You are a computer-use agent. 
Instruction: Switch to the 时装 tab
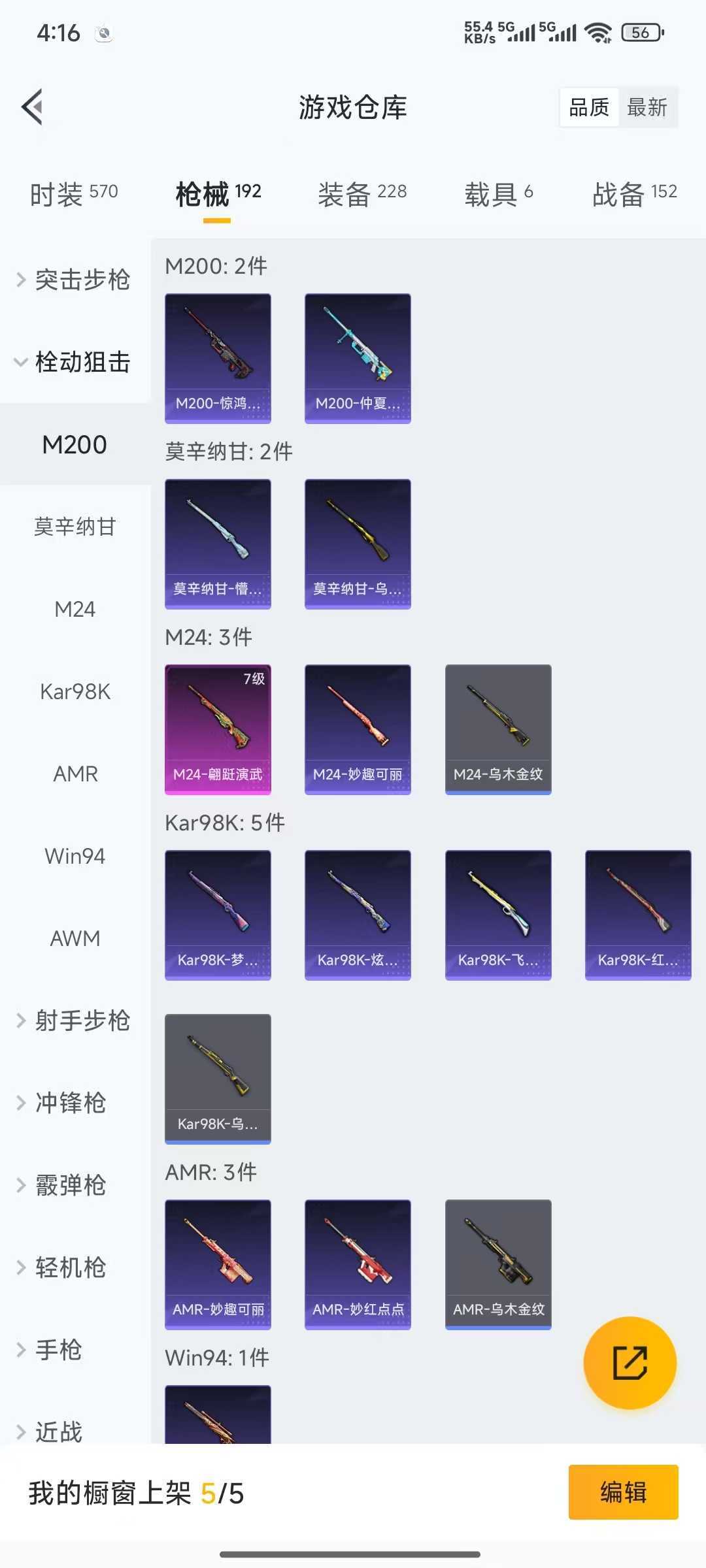74,194
